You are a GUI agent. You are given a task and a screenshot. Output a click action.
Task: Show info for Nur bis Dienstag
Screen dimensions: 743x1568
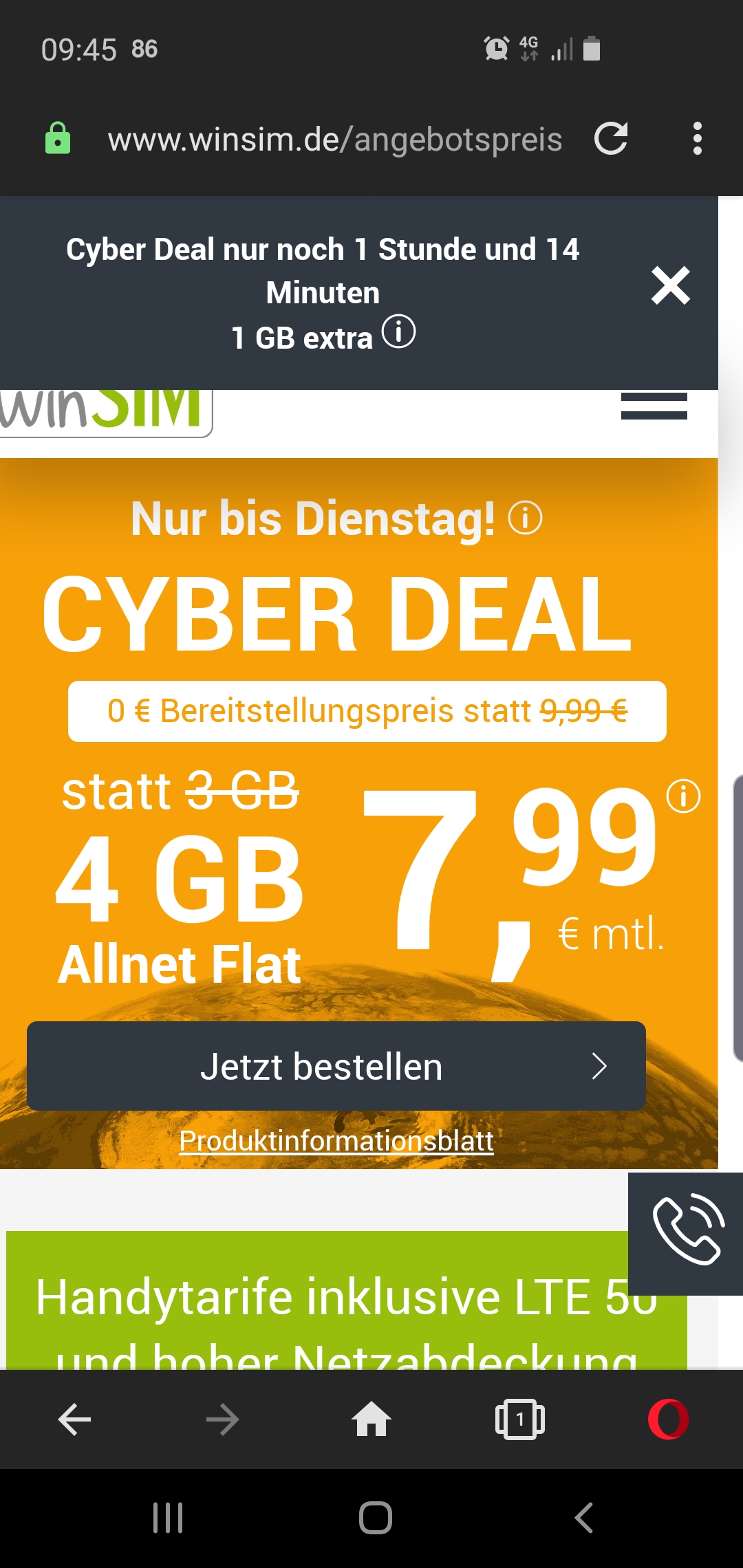[525, 518]
